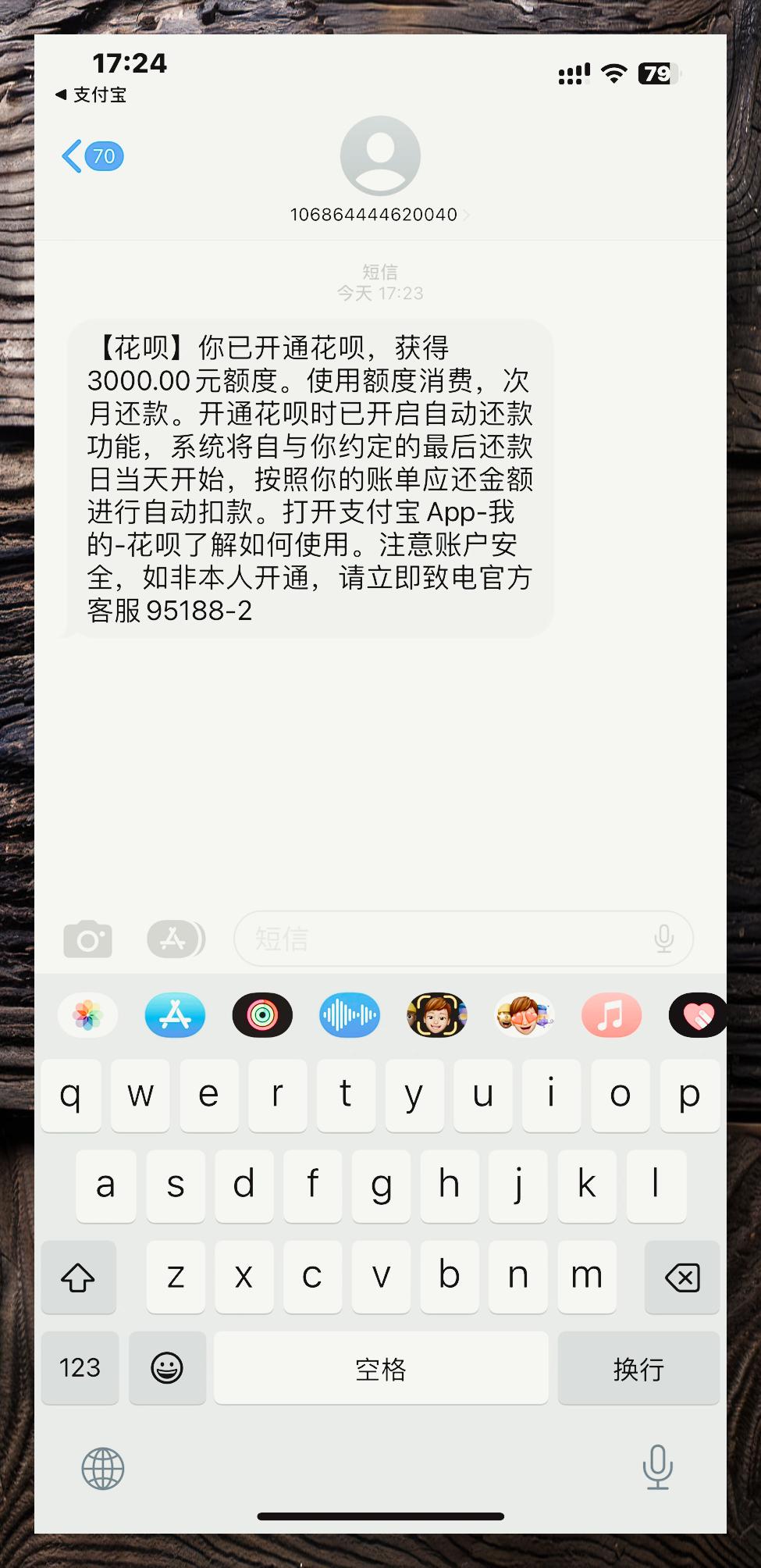Open the Memoji app with the viewfinder frame
Viewport: 761px width, 1568px height.
point(437,1015)
